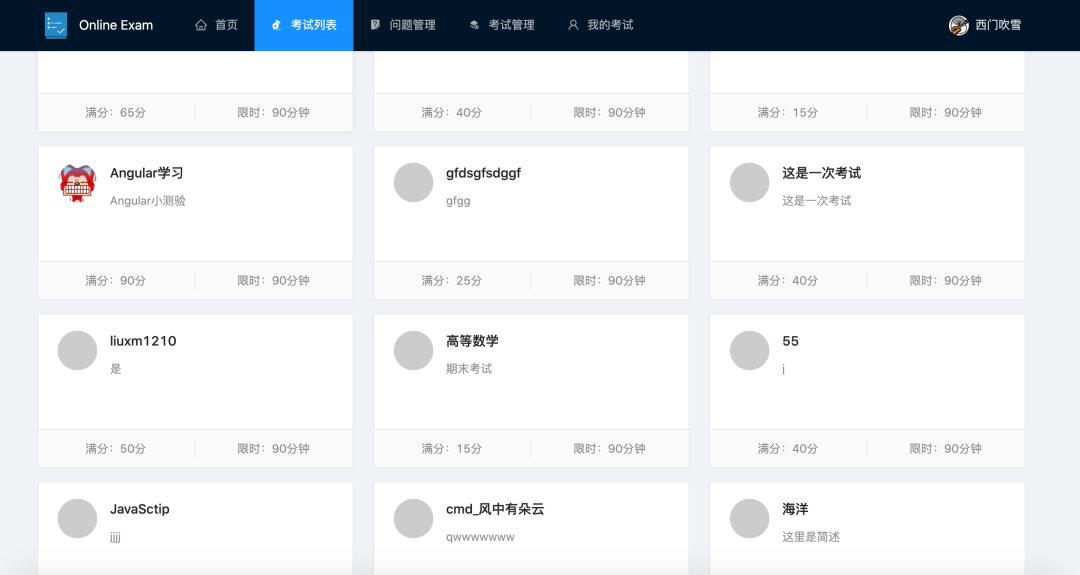This screenshot has height=575, width=1080.
Task: Go to the 首页 home tab
Action: pos(216,25)
